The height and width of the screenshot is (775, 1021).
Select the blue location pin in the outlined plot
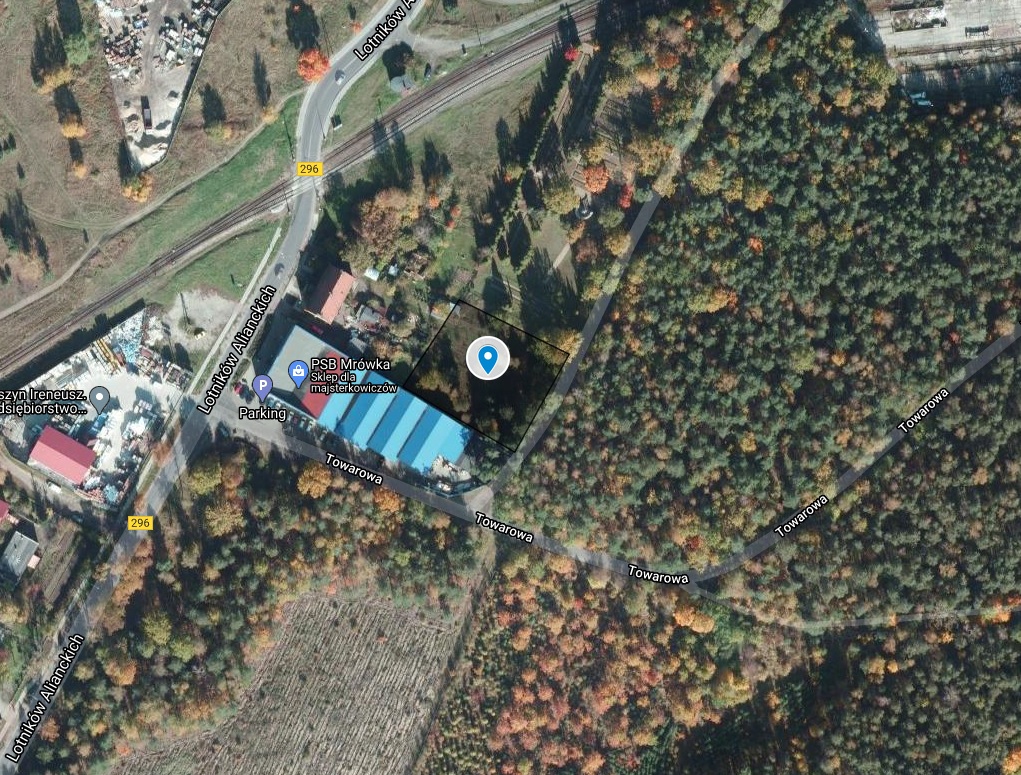(487, 358)
